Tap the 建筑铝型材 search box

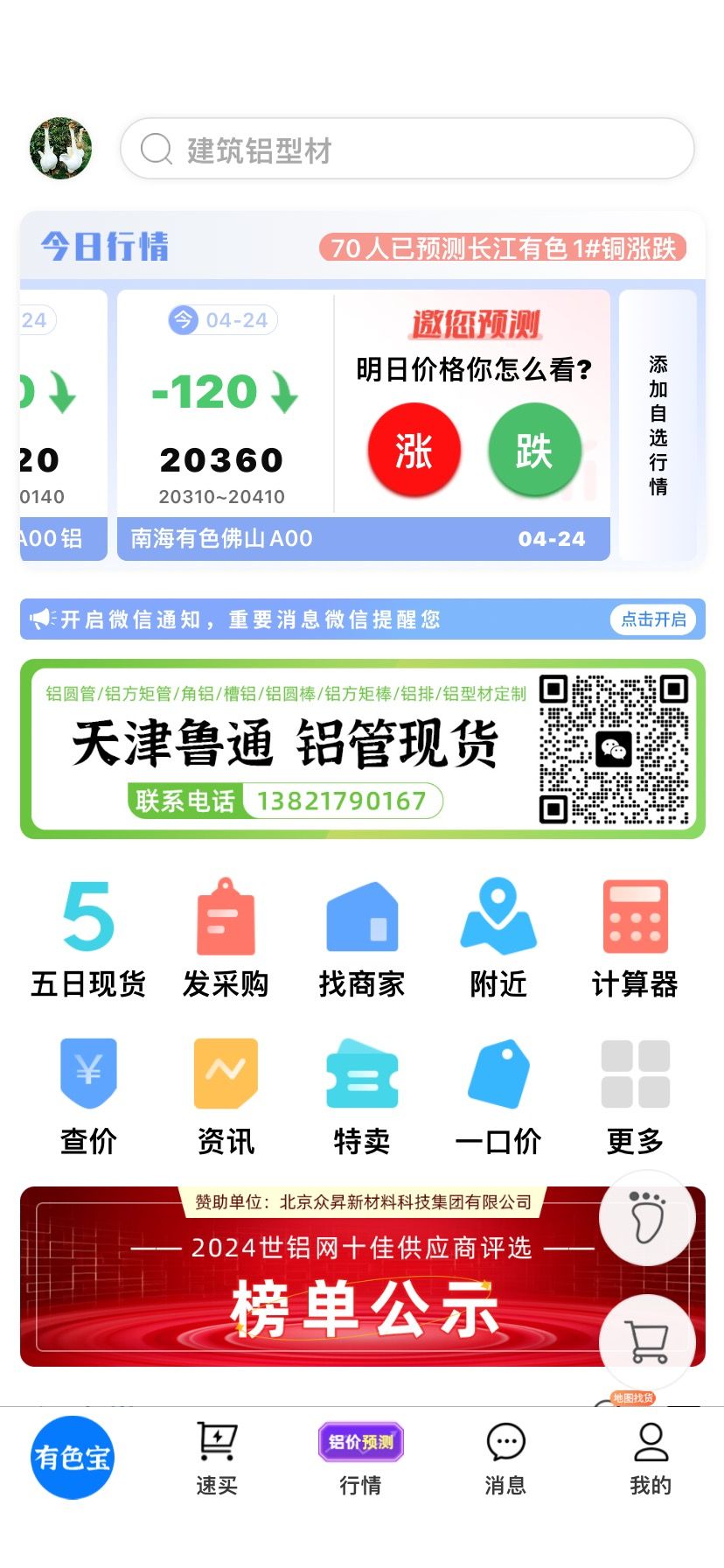(407, 149)
